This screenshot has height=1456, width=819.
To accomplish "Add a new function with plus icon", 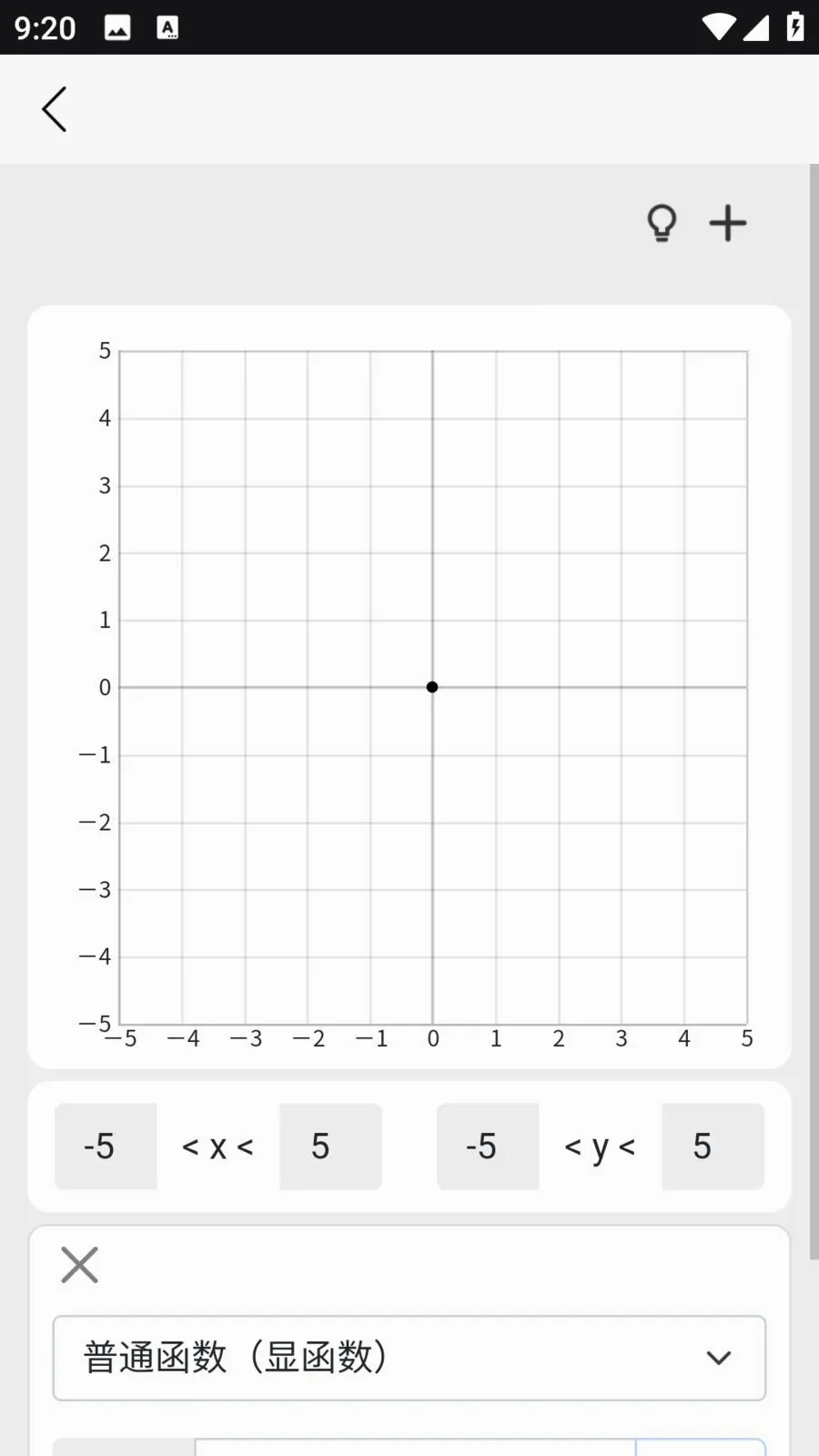I will click(x=728, y=223).
